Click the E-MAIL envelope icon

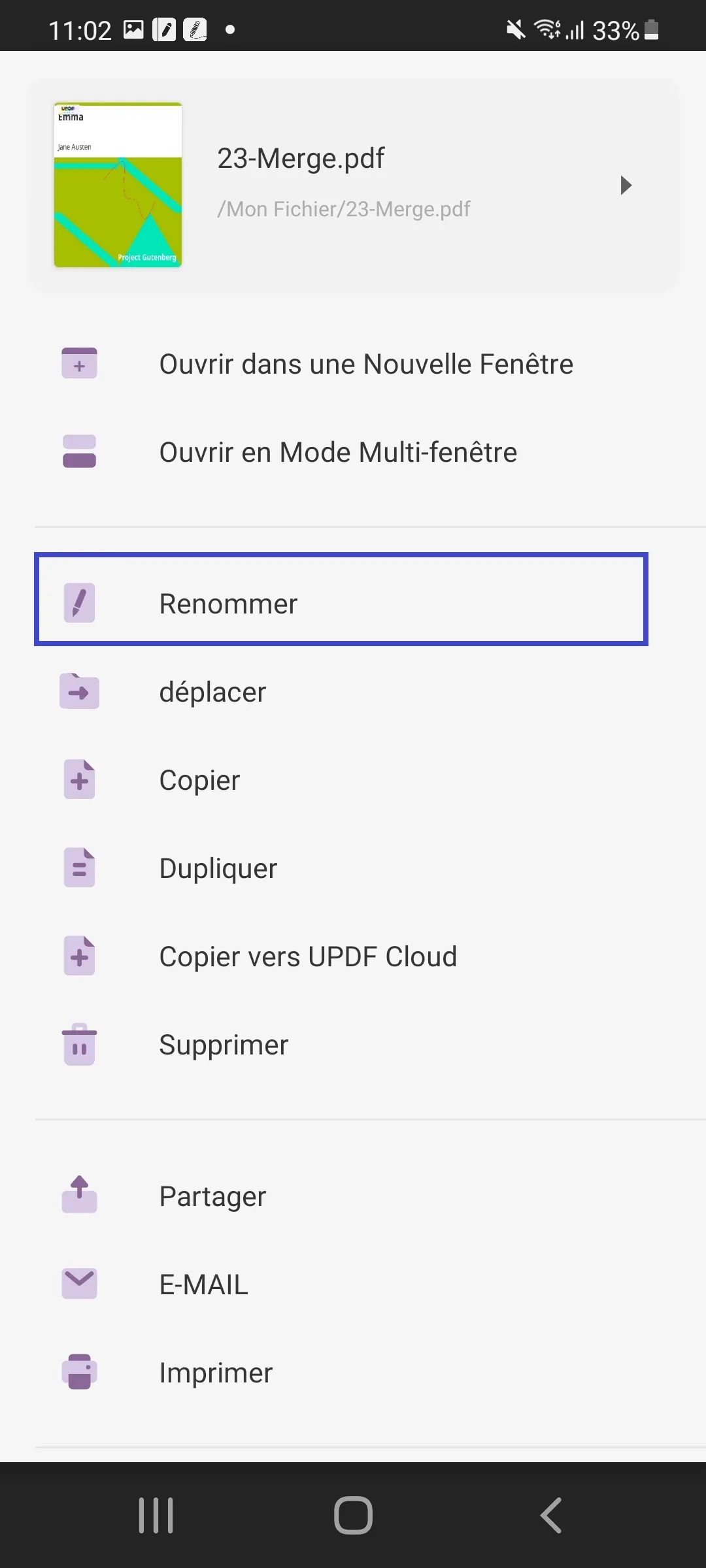coord(78,1283)
